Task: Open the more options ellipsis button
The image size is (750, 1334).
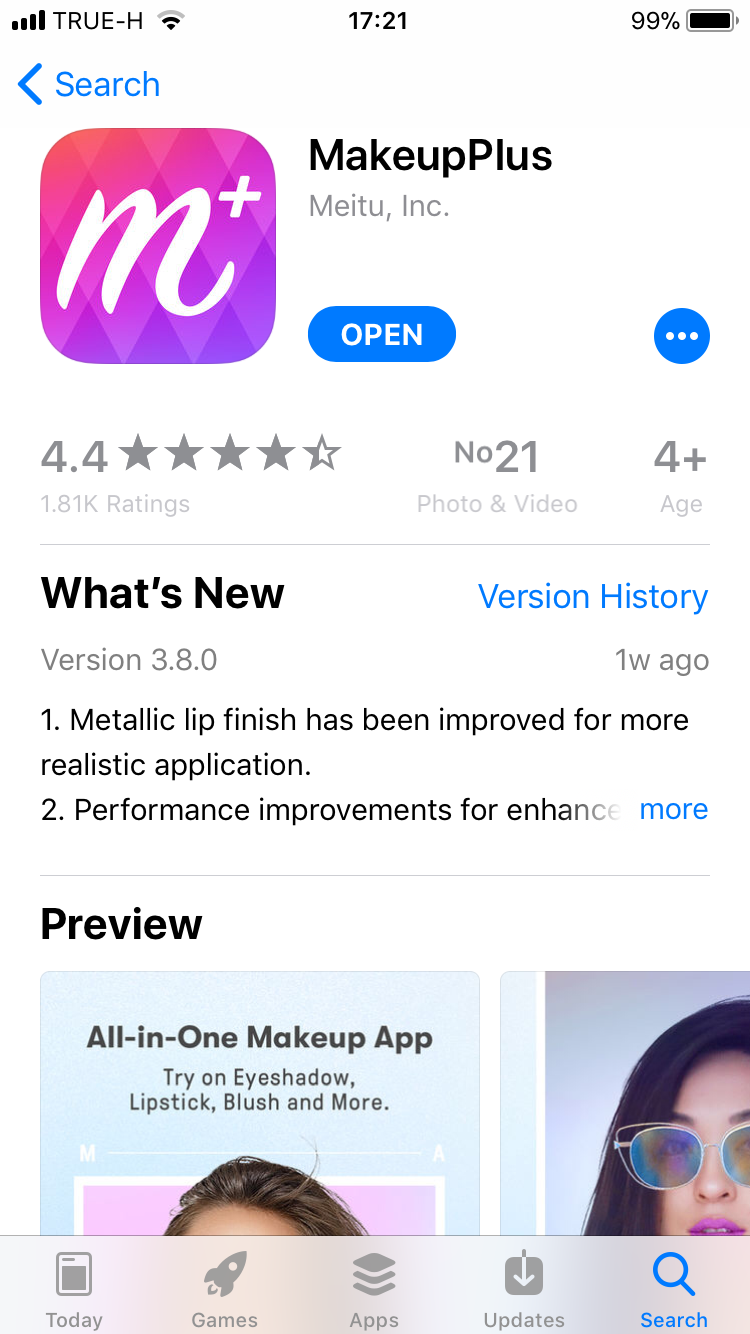Action: (681, 336)
